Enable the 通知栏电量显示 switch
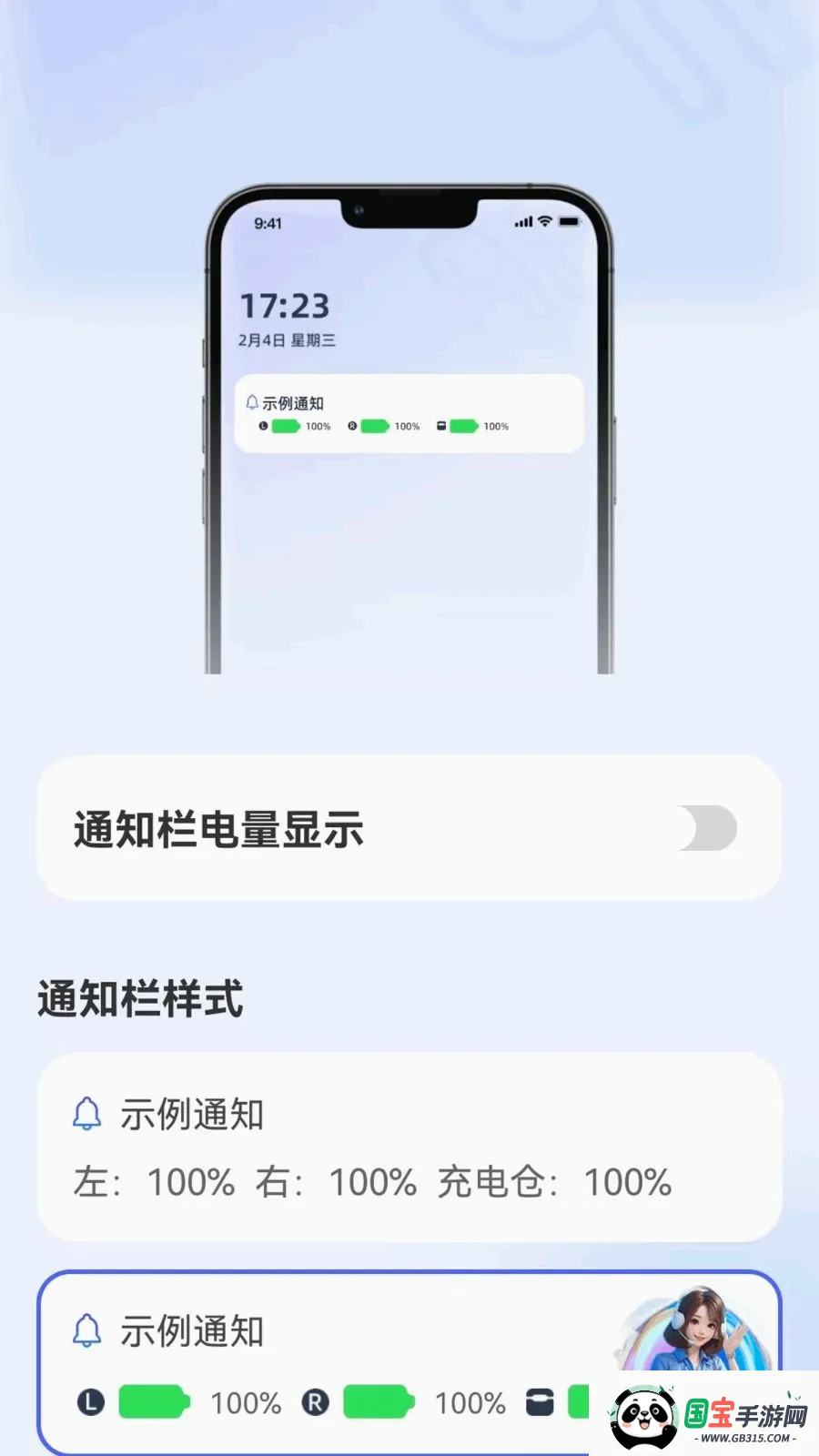 pyautogui.click(x=707, y=828)
